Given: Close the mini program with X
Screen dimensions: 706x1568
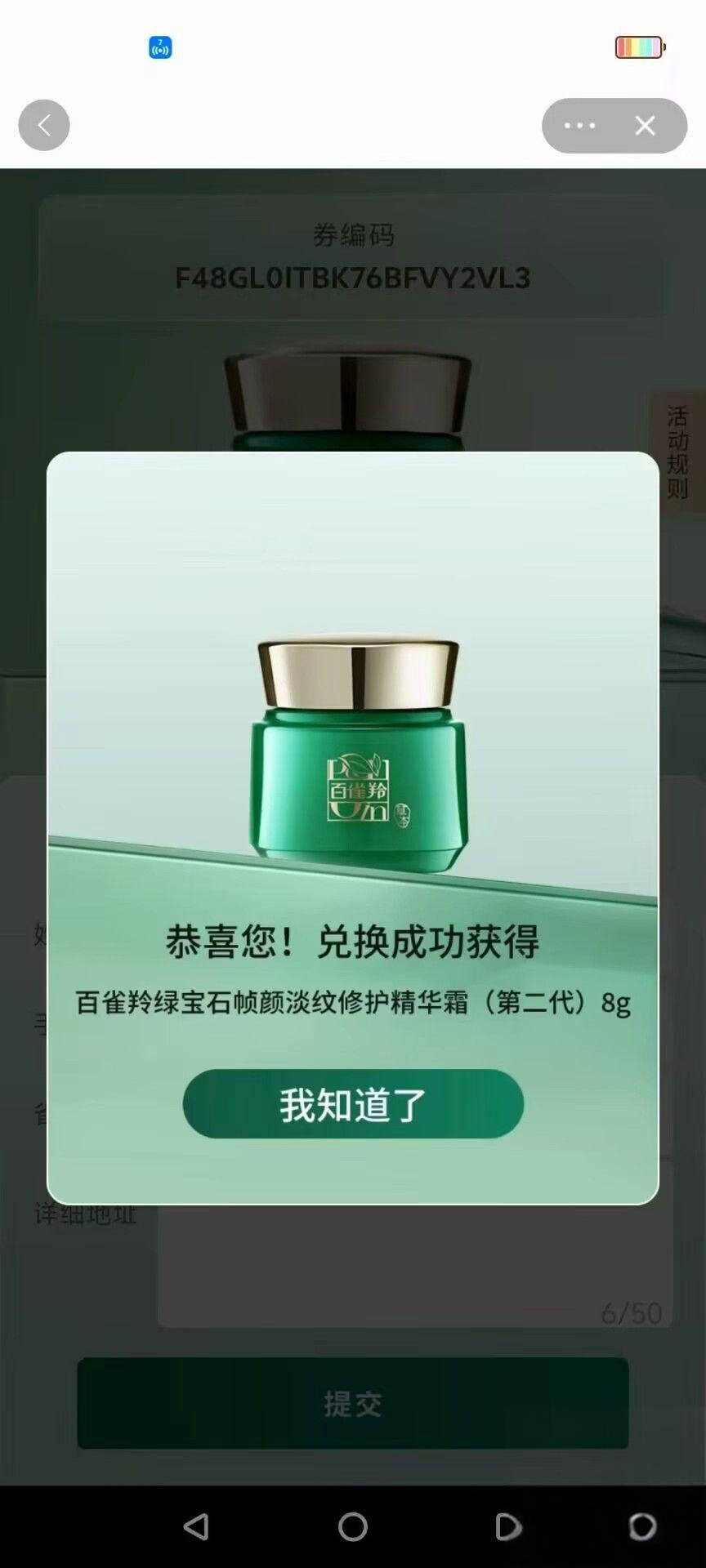Looking at the screenshot, I should tap(646, 125).
